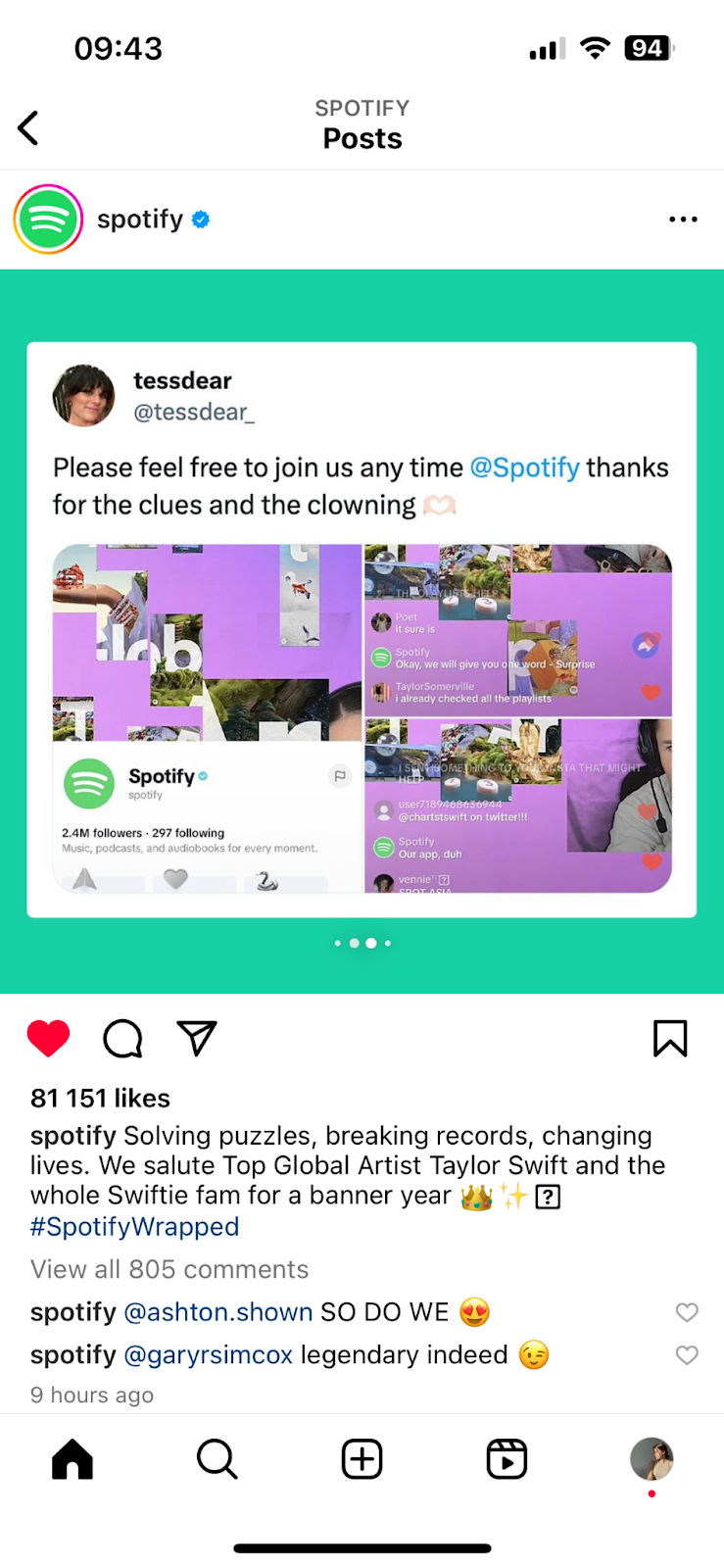Create a new post with the plus tab
Image resolution: width=724 pixels, height=1568 pixels.
[362, 1459]
